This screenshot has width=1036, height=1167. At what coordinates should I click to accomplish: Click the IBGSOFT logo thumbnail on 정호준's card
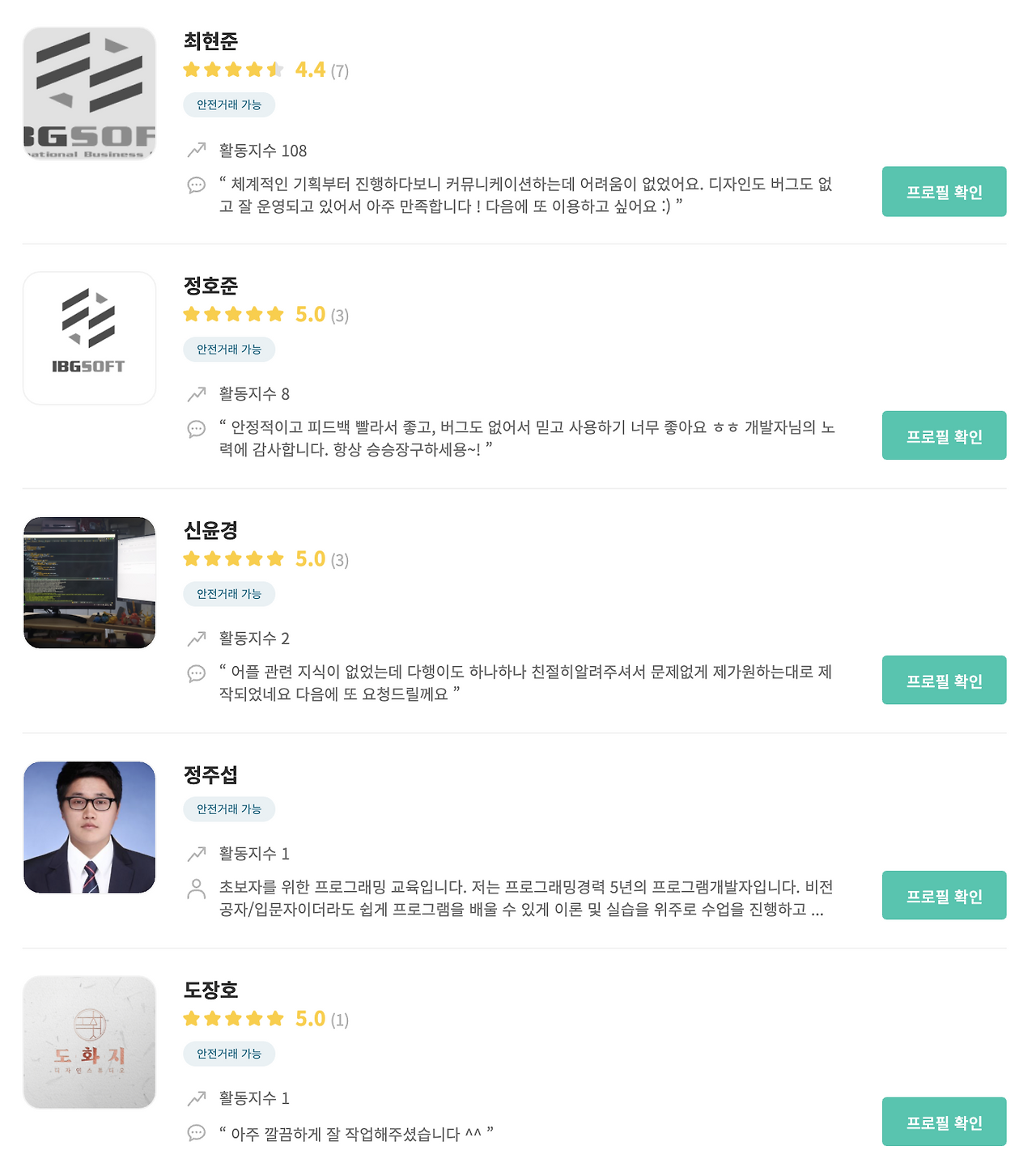[89, 337]
